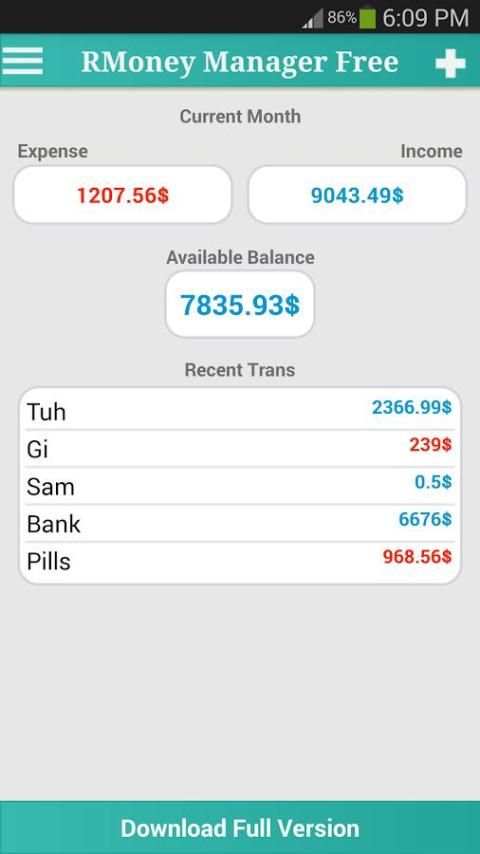Open the Gi transaction
Screen dimensions: 480x854
(x=240, y=448)
